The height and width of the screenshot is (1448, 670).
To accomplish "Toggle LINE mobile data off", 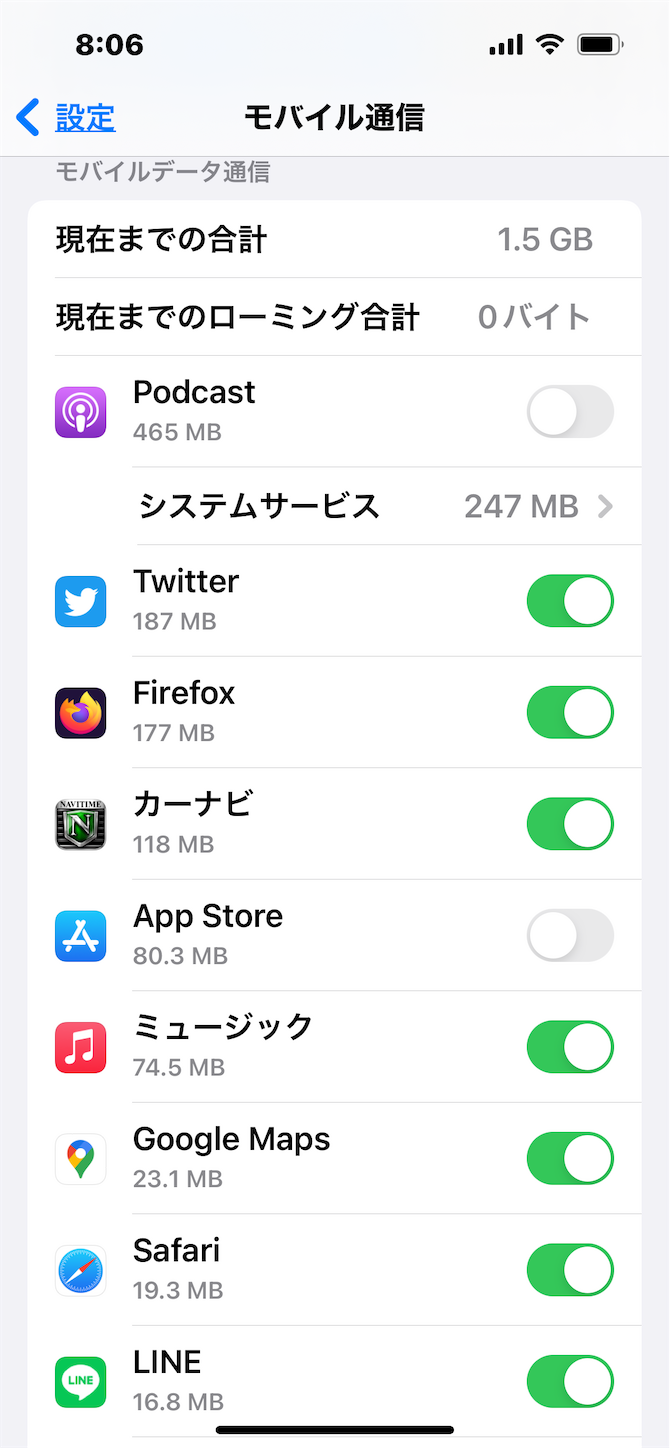I will 569,1381.
